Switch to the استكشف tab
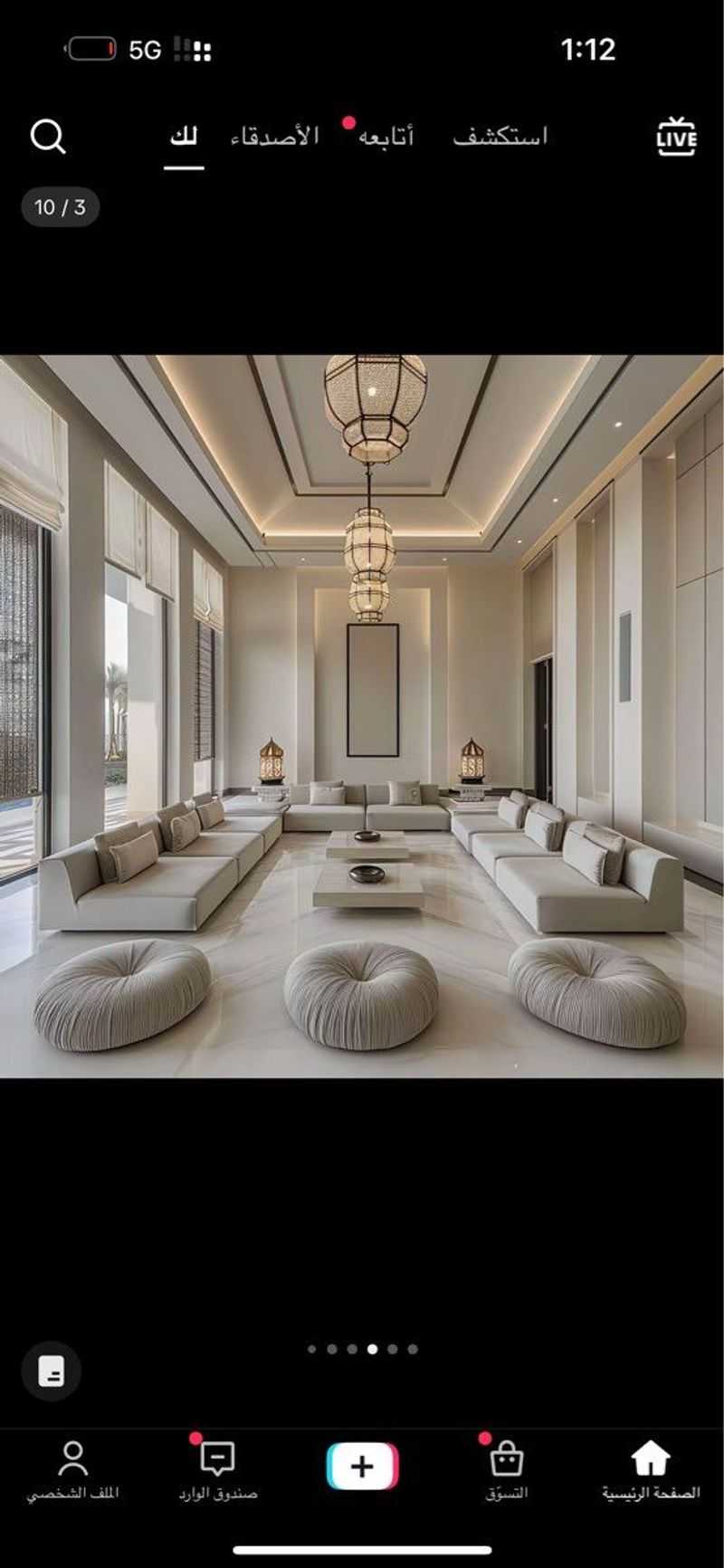The width and height of the screenshot is (724, 1568). tap(500, 137)
